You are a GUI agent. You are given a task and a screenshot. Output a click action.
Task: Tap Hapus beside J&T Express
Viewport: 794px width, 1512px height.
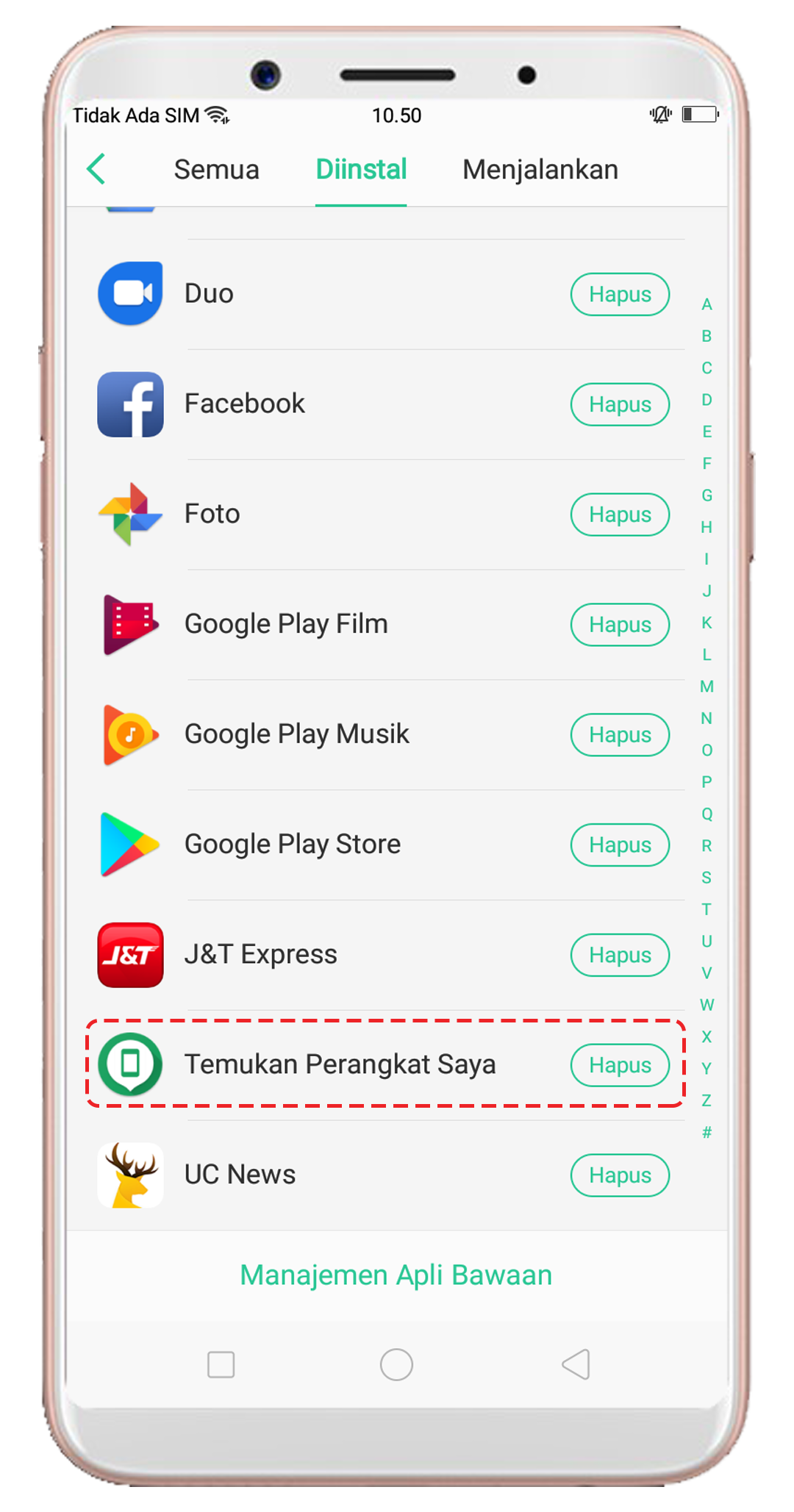(620, 955)
